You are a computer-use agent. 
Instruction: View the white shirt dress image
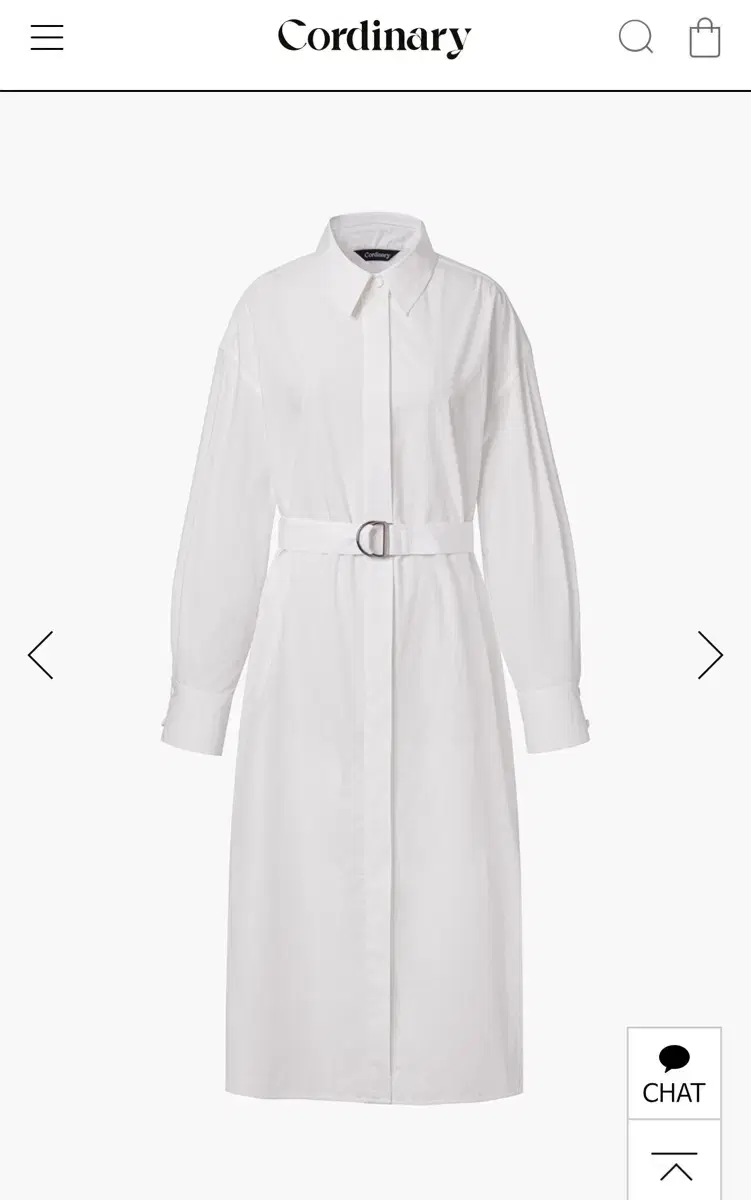pyautogui.click(x=375, y=650)
